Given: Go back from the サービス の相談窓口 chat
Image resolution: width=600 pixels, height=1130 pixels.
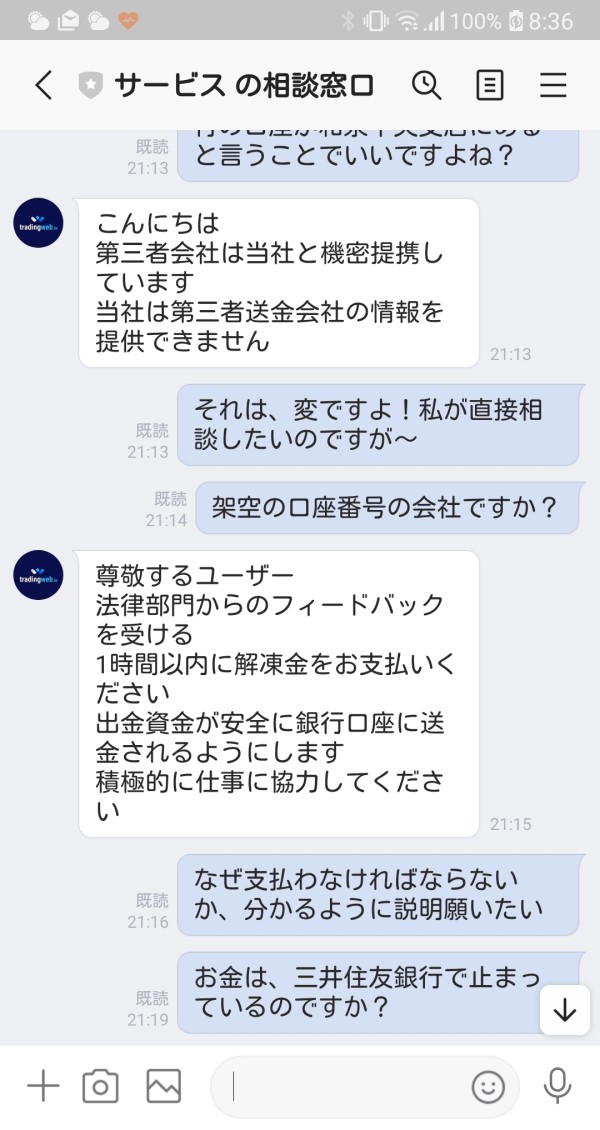Looking at the screenshot, I should [45, 85].
